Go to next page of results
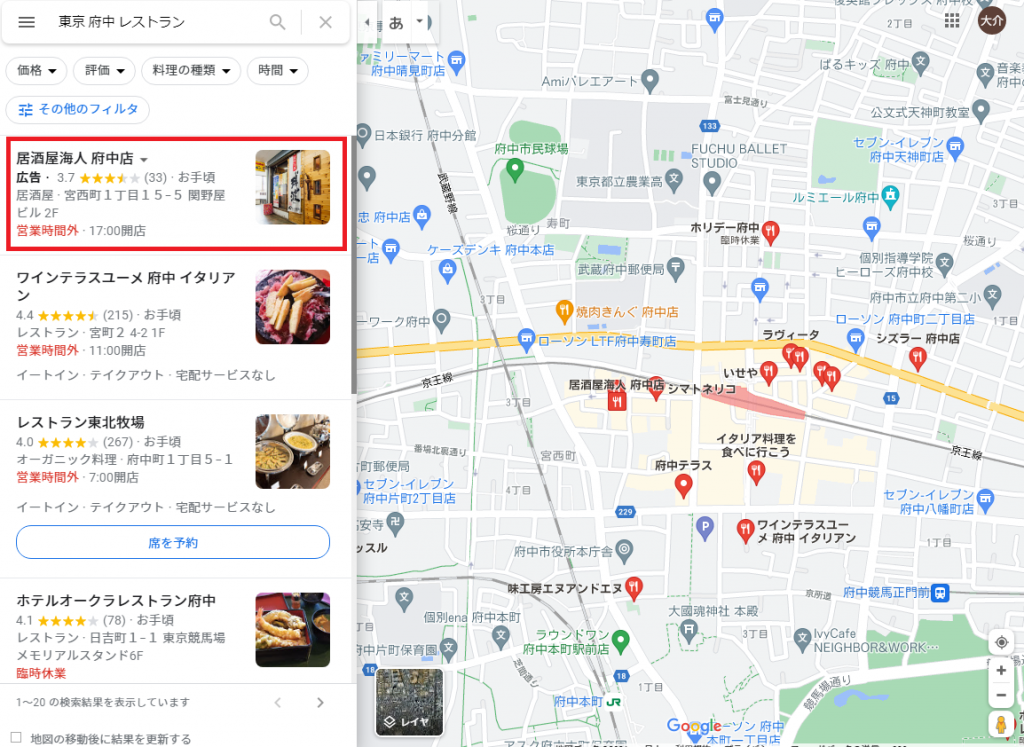 point(320,702)
